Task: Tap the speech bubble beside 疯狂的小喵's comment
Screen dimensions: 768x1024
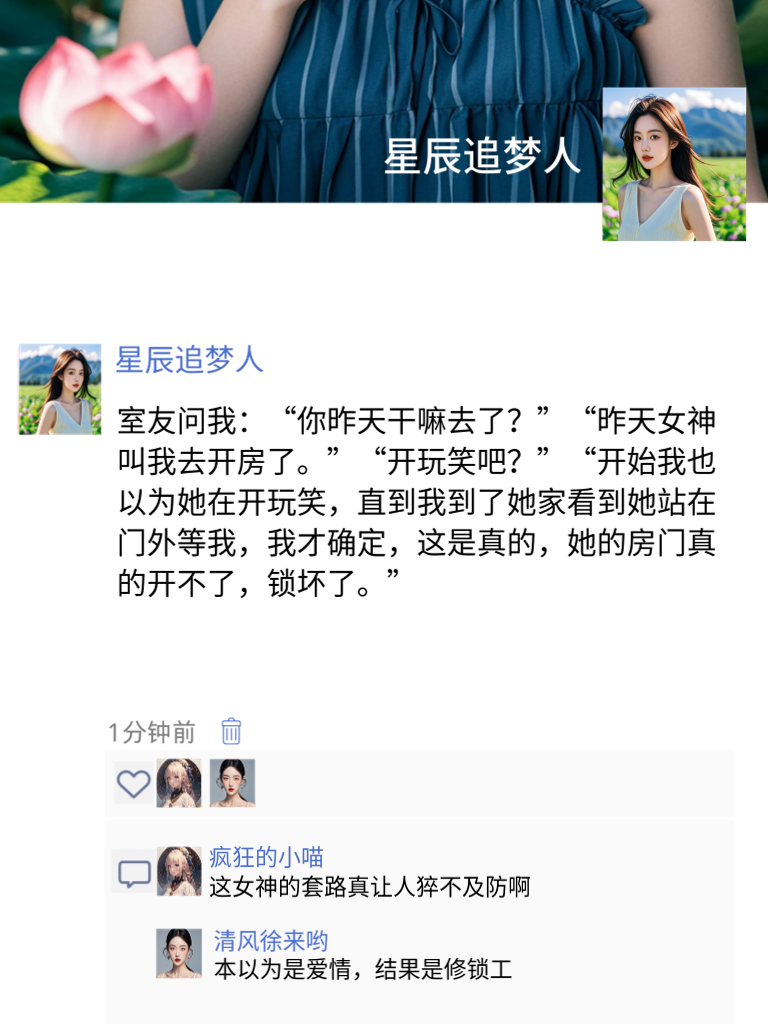Action: coord(133,874)
